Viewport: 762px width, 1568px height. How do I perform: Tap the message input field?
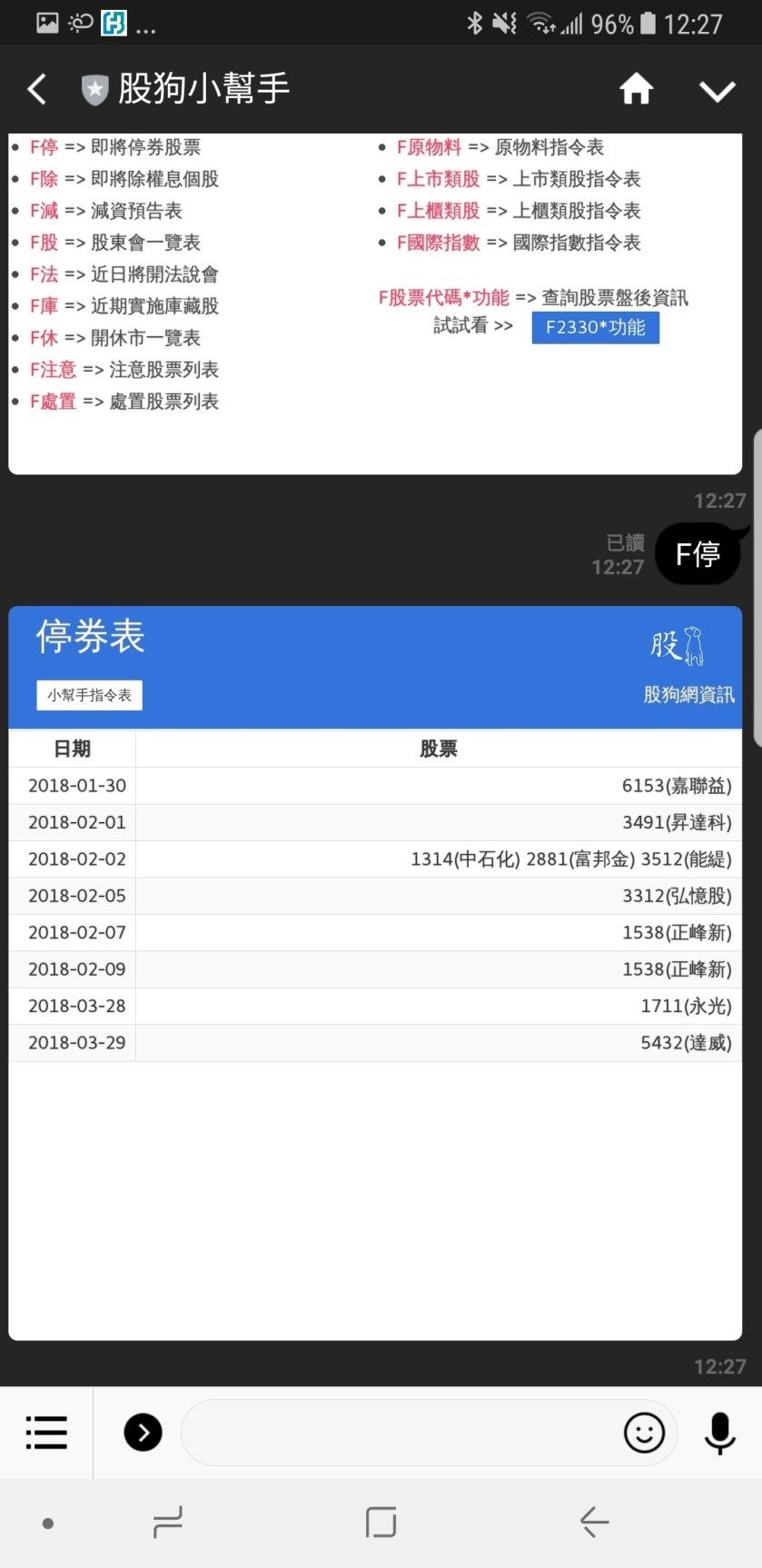(x=400, y=1433)
